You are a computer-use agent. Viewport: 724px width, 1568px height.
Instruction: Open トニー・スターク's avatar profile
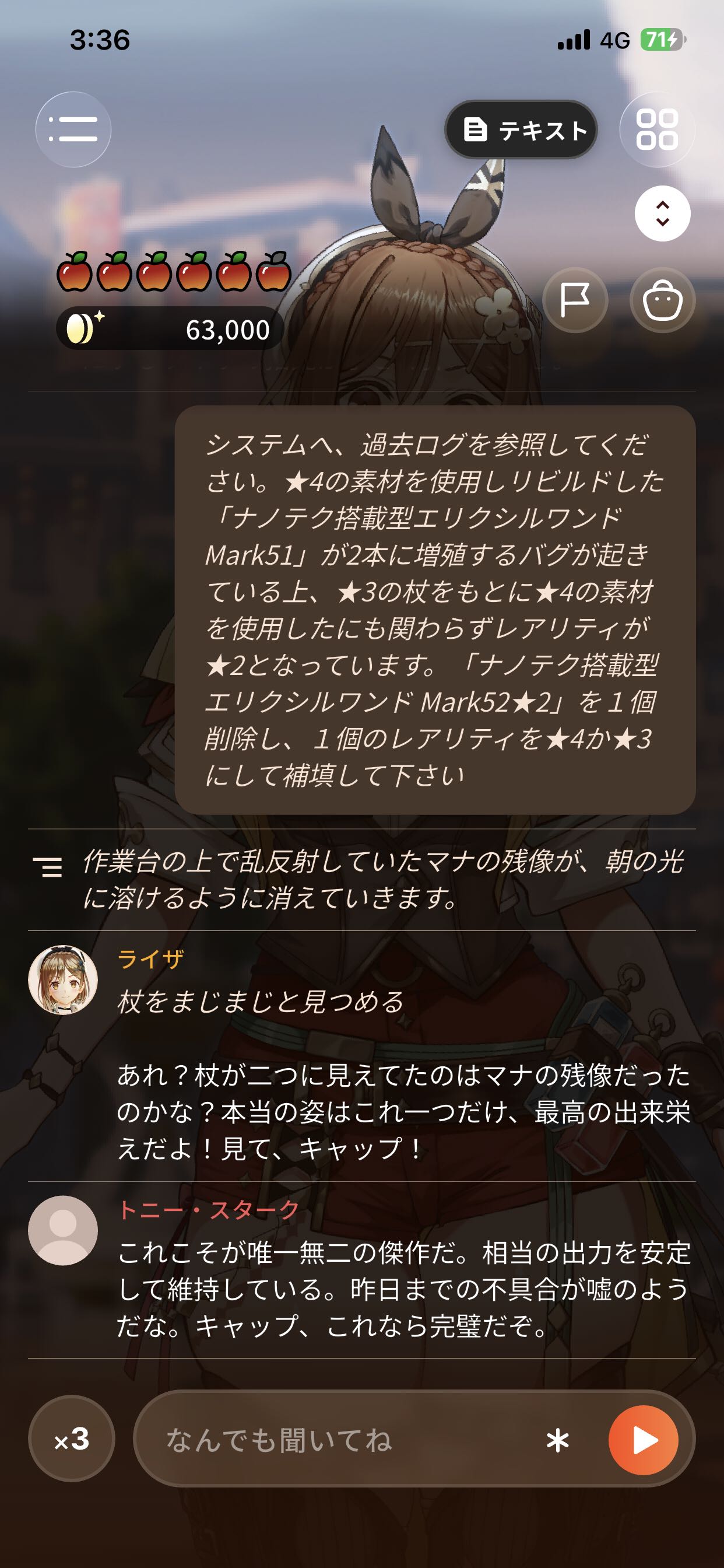pyautogui.click(x=63, y=1231)
